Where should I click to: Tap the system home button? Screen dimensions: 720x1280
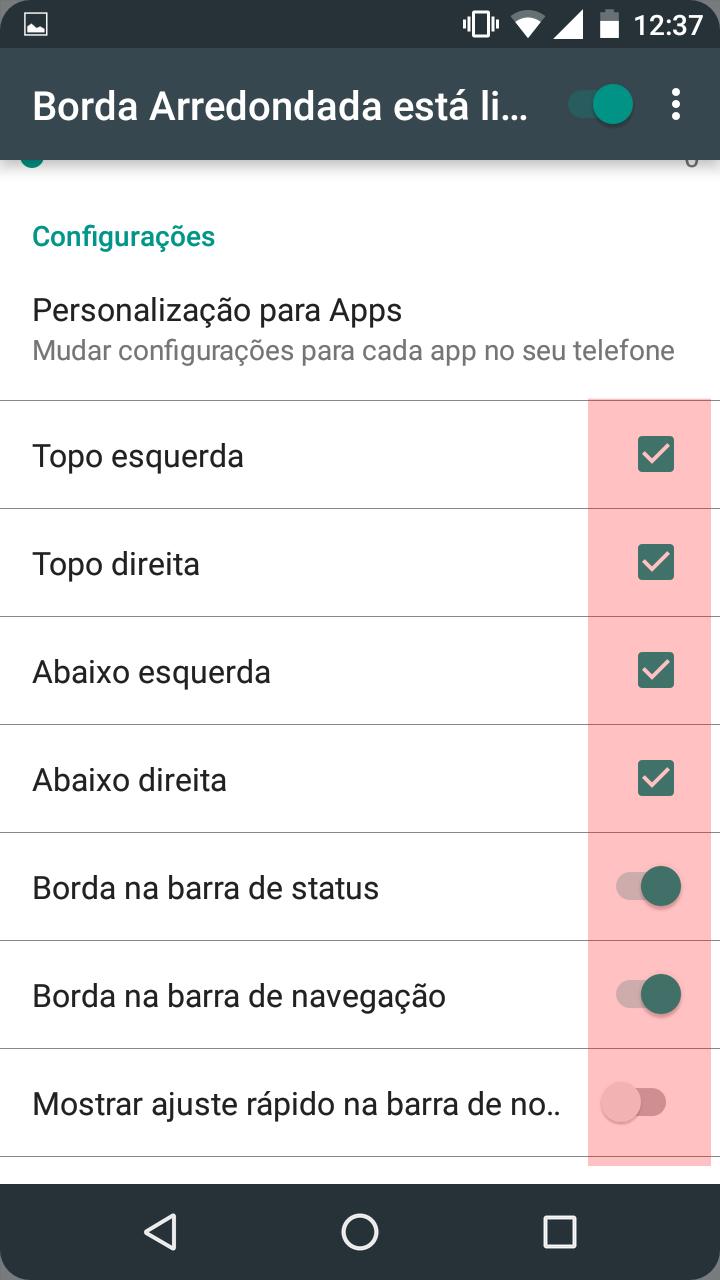click(360, 1232)
